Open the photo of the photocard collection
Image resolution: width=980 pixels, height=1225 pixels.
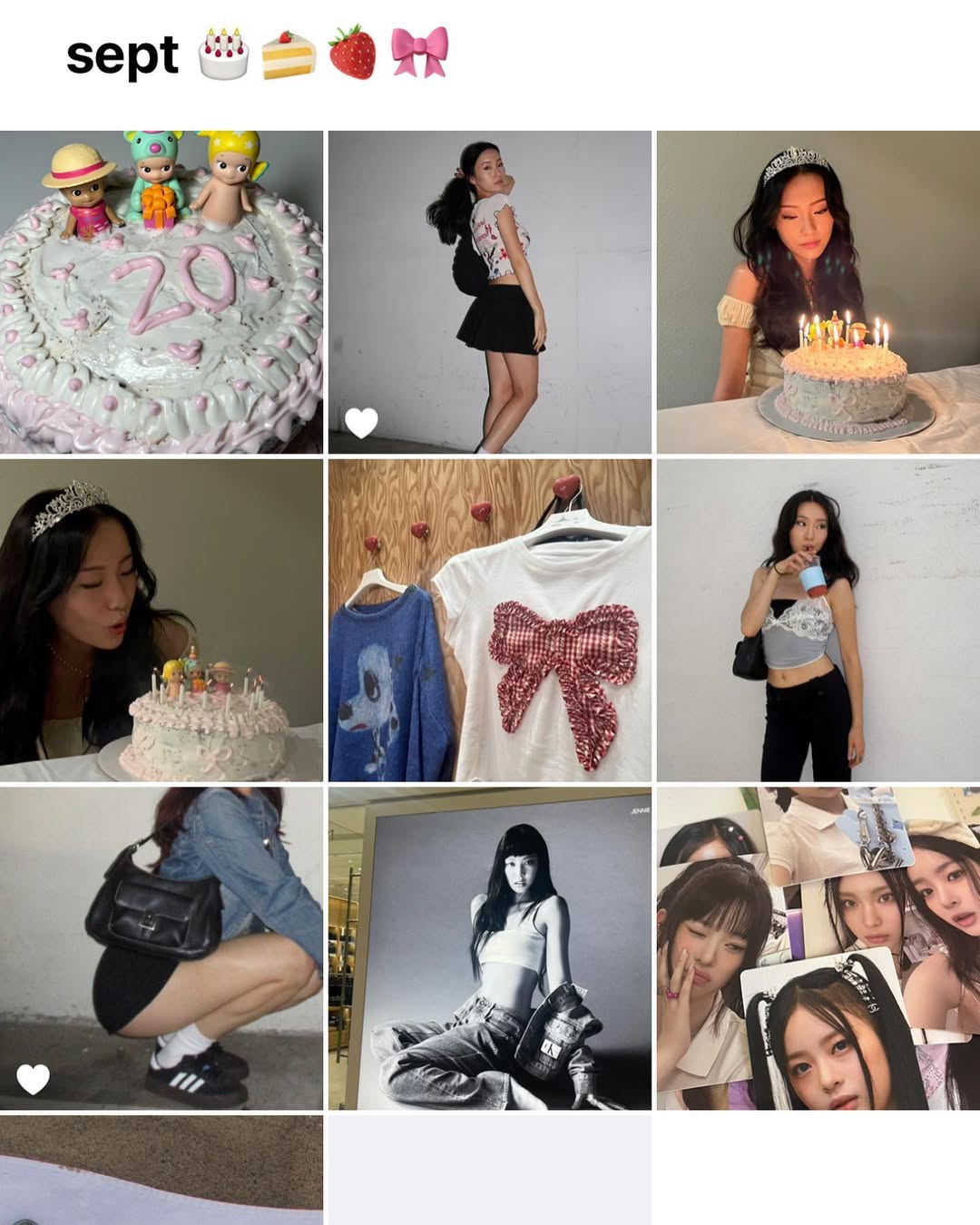click(x=818, y=948)
